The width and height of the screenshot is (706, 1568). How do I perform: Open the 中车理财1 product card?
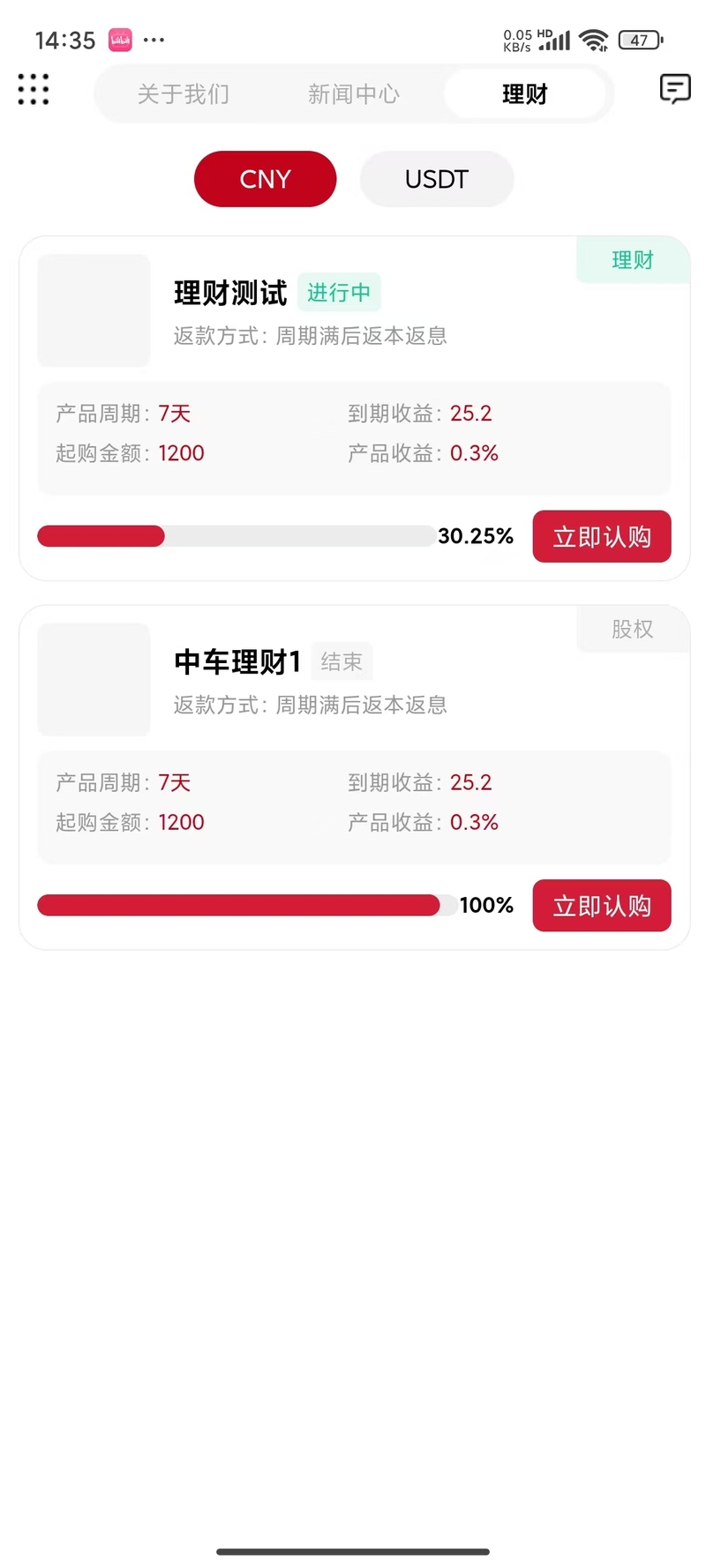pyautogui.click(x=354, y=778)
